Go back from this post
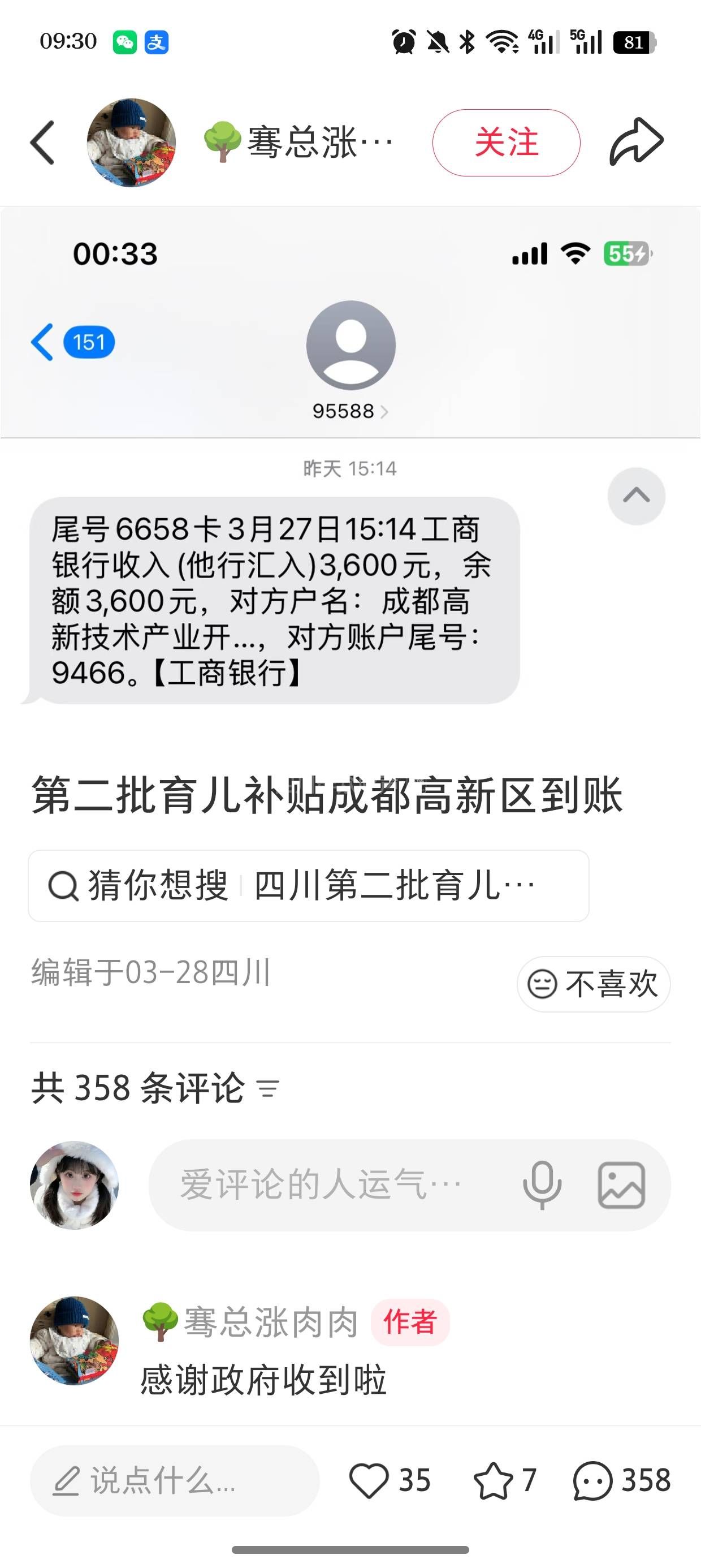This screenshot has height=1568, width=701. [x=42, y=143]
